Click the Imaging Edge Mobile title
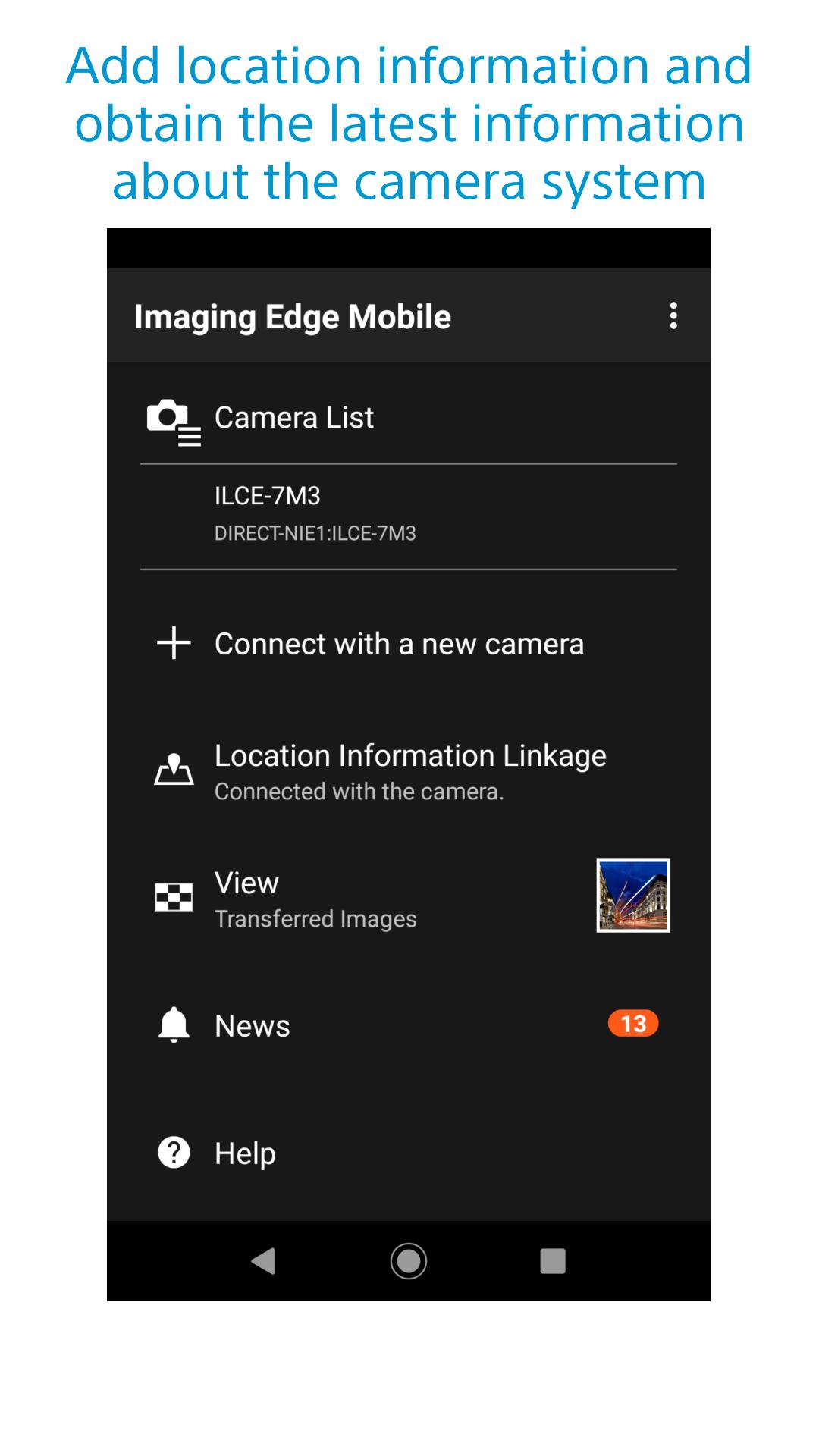The width and height of the screenshot is (819, 1456). pos(293,316)
